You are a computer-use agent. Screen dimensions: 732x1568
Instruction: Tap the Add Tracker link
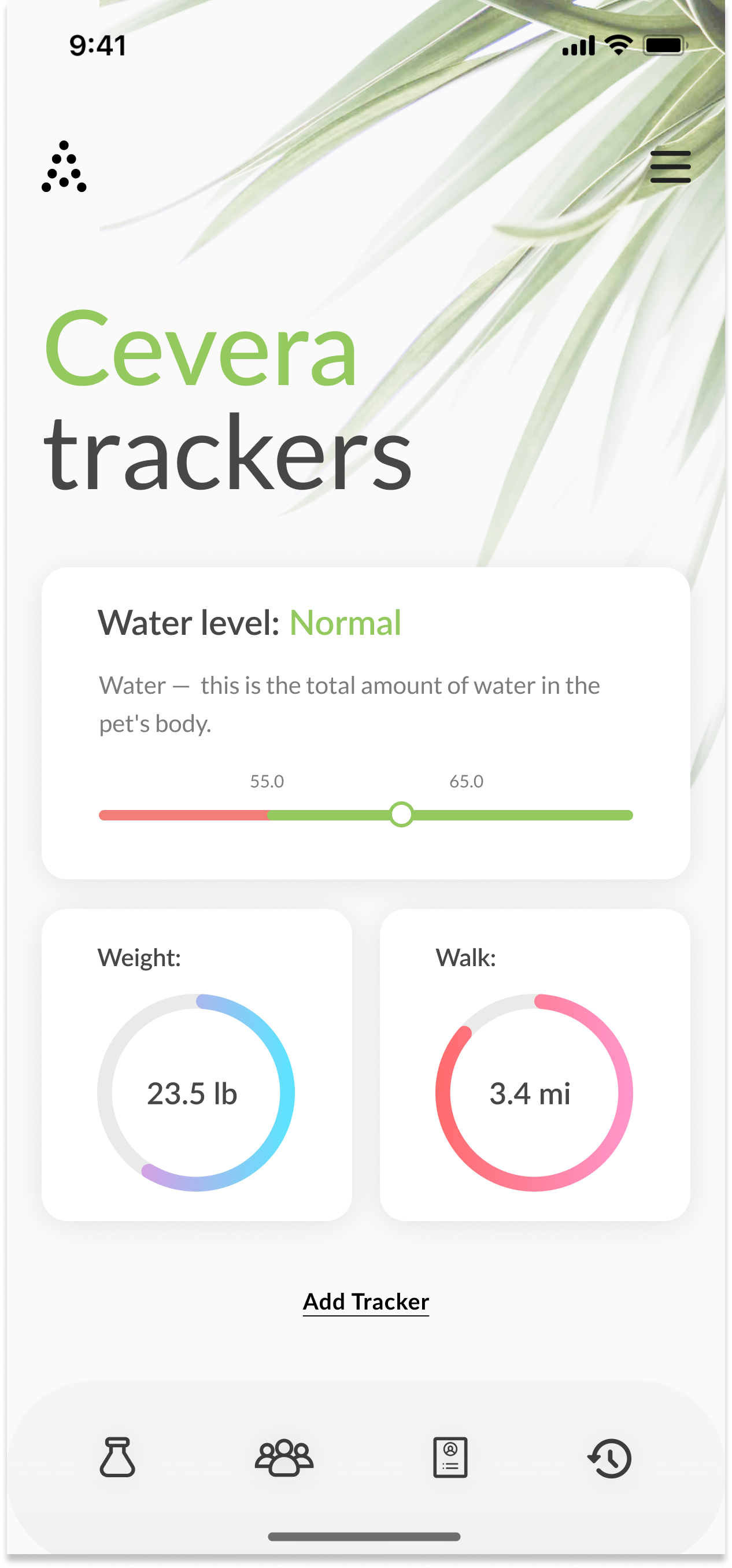coord(365,1301)
